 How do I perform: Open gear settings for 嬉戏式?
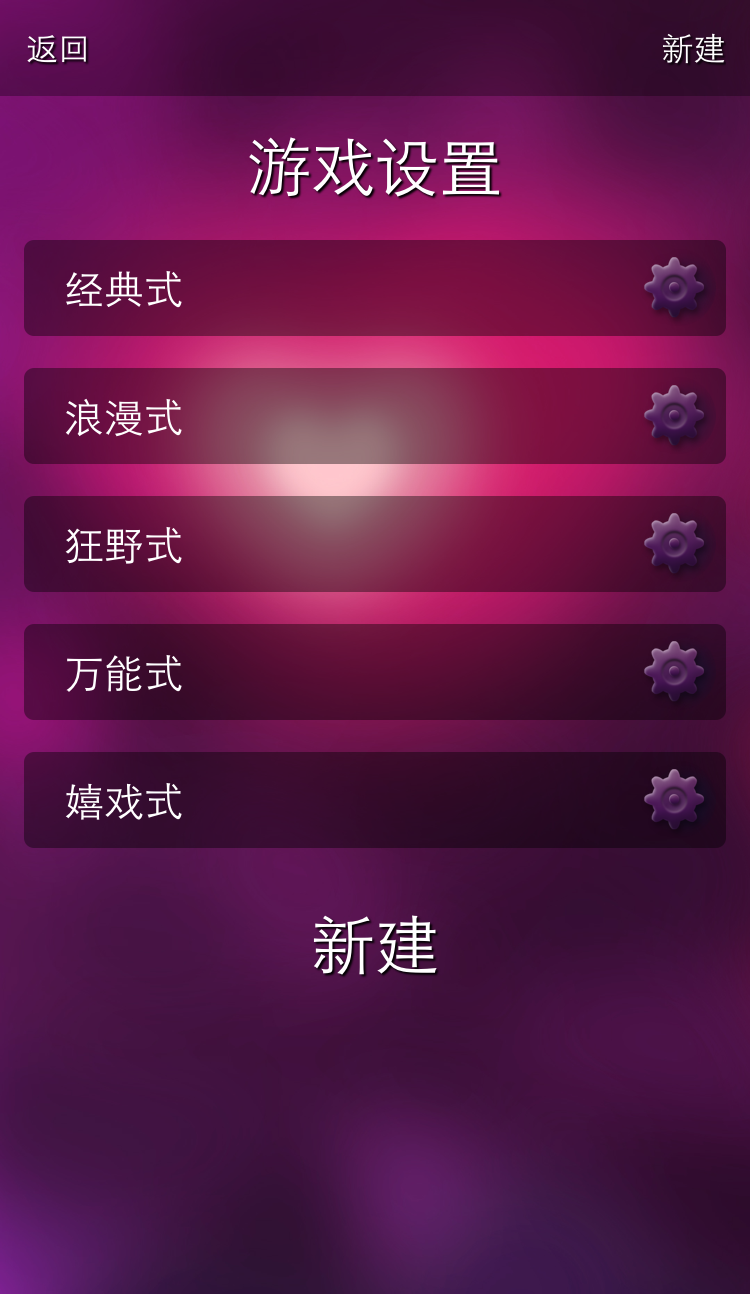tap(674, 800)
